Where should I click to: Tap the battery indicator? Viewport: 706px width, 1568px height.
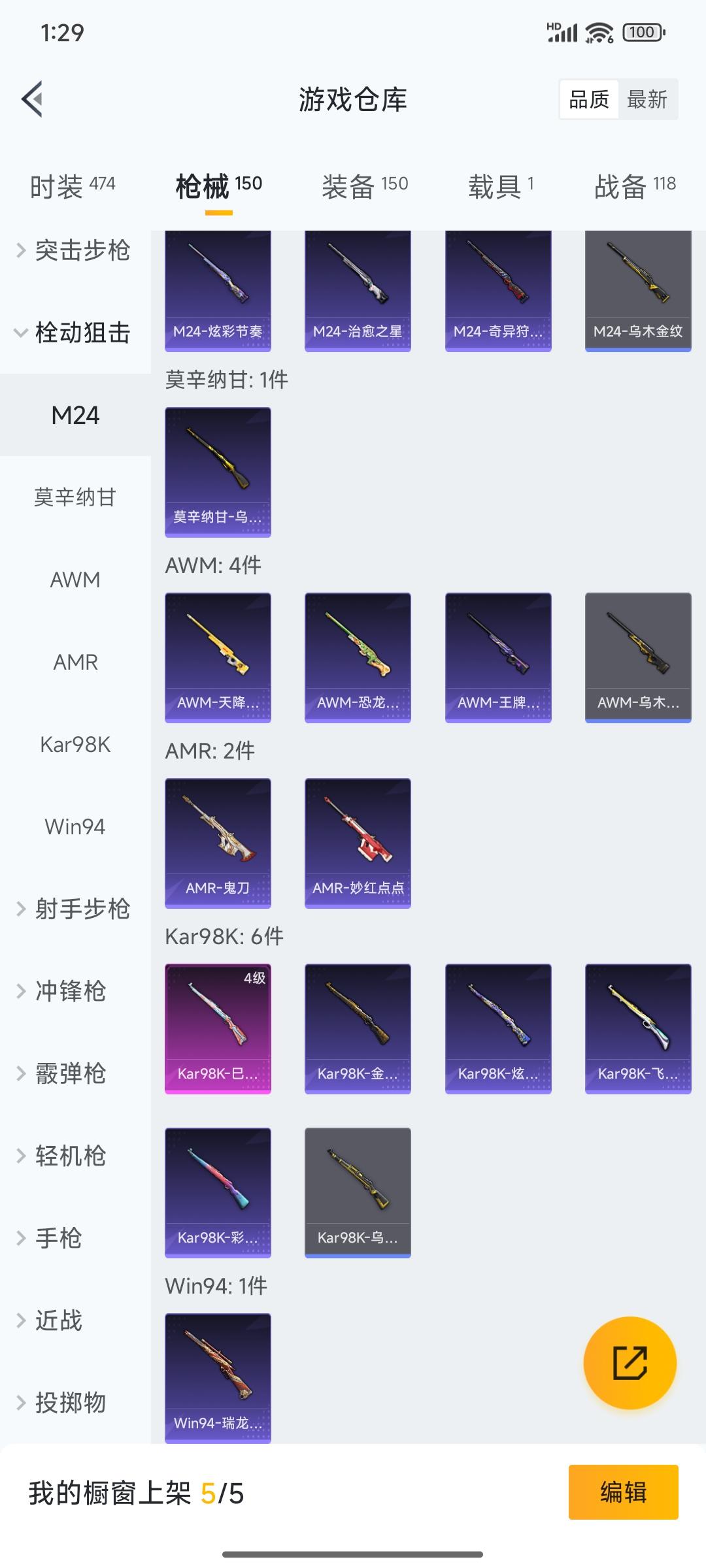641,31
